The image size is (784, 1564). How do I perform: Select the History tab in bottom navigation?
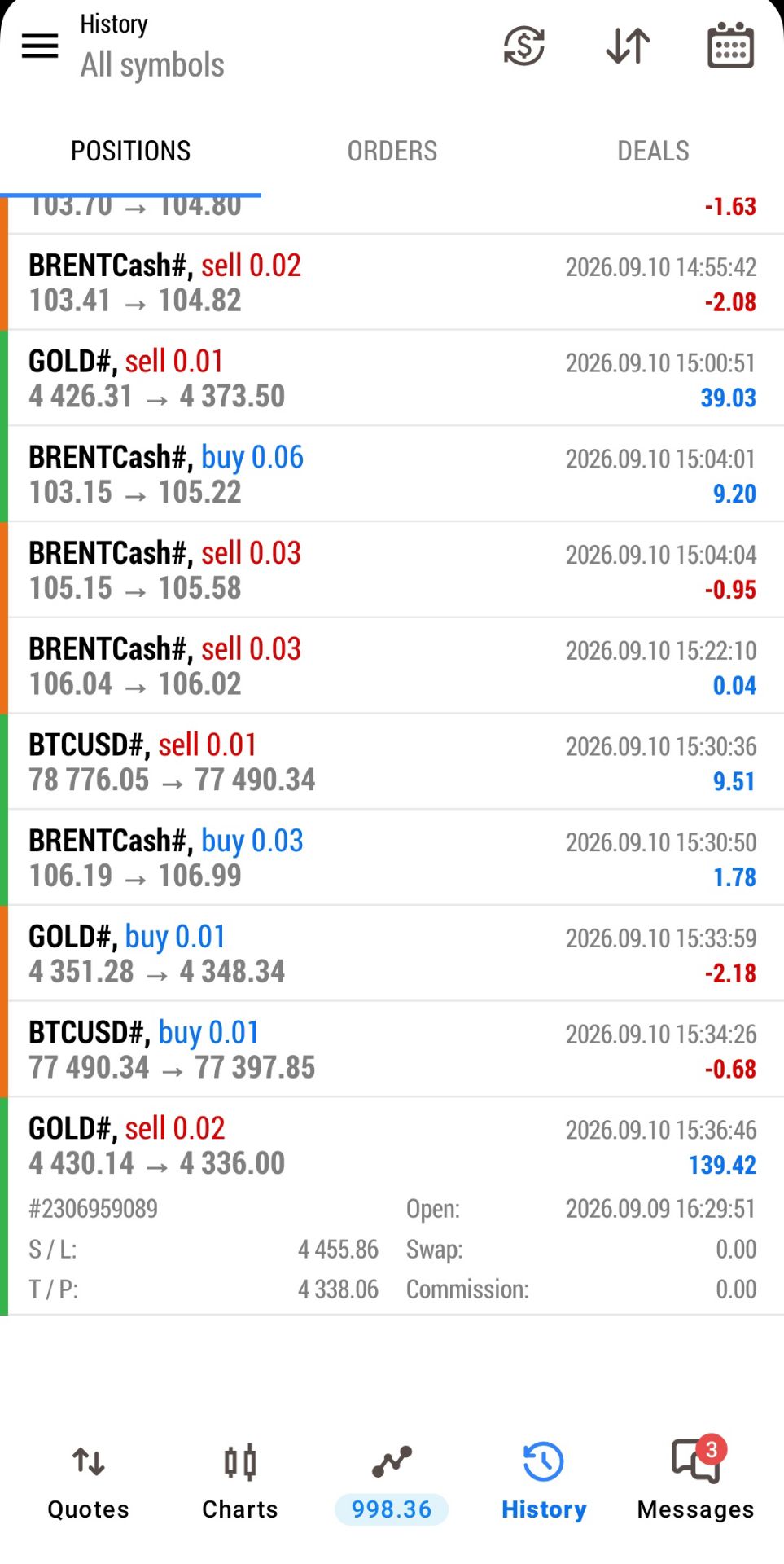tap(544, 1483)
